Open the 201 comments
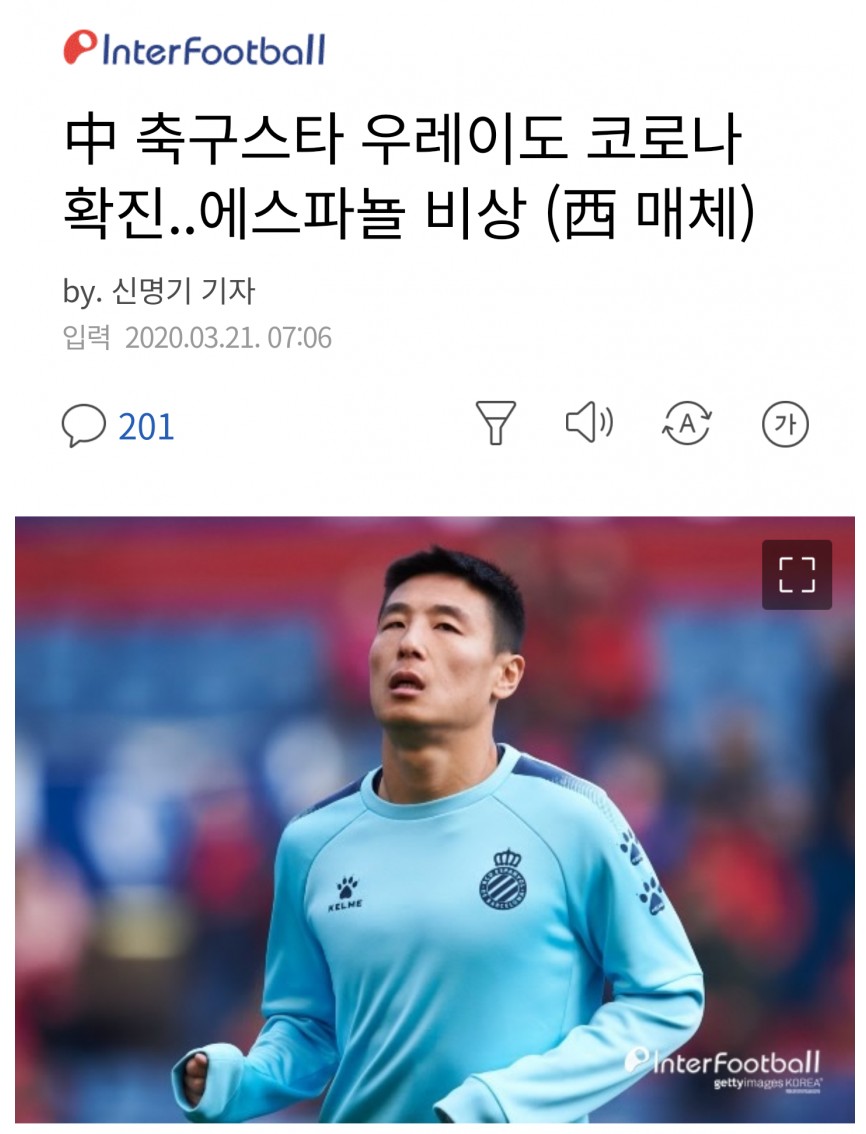This screenshot has width=866, height=1134. tap(118, 426)
